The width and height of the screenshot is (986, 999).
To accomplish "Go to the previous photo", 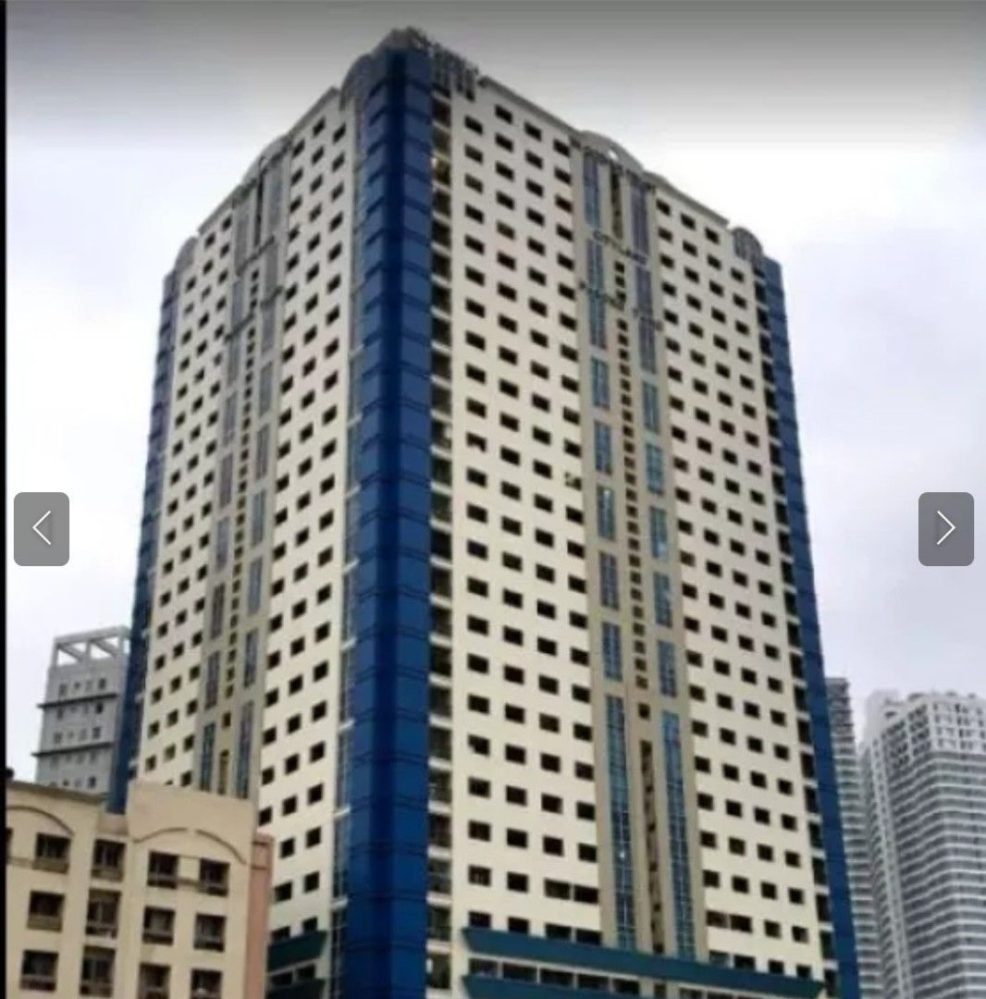I will click(42, 529).
